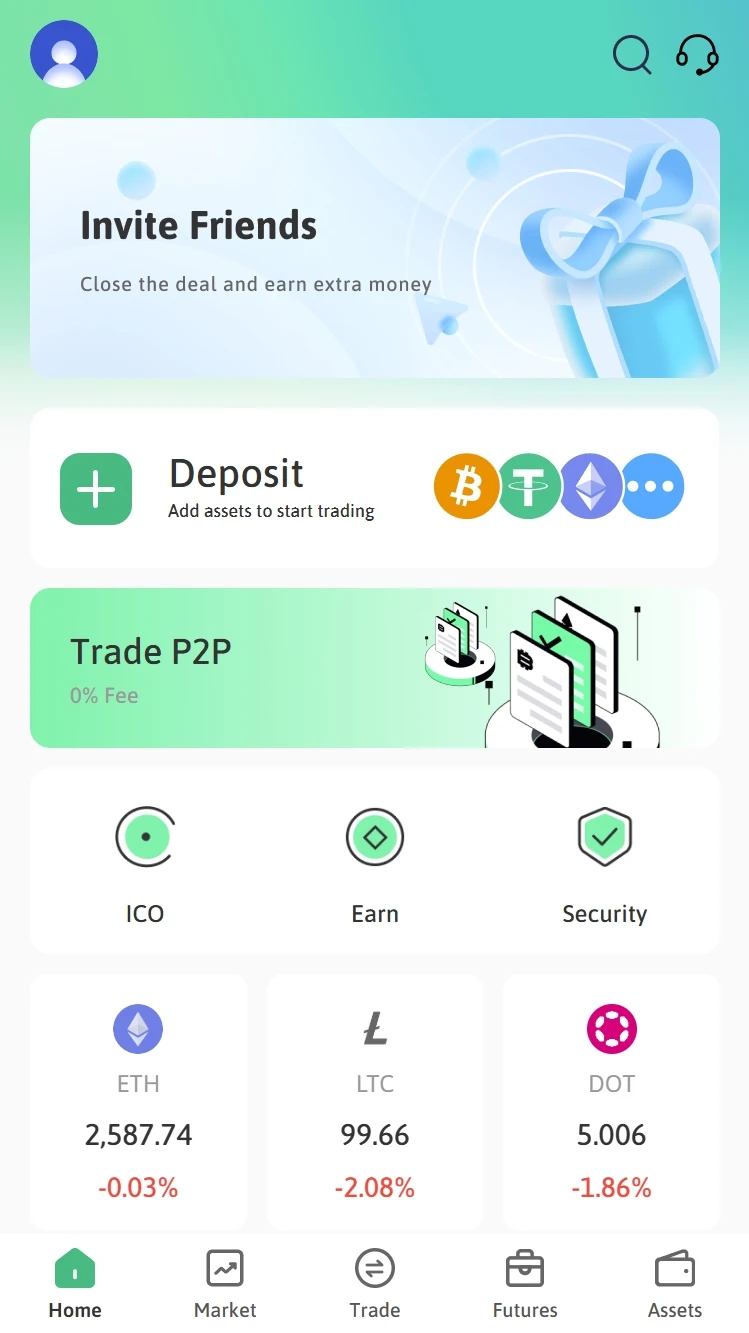View the ETH price card

(138, 1102)
